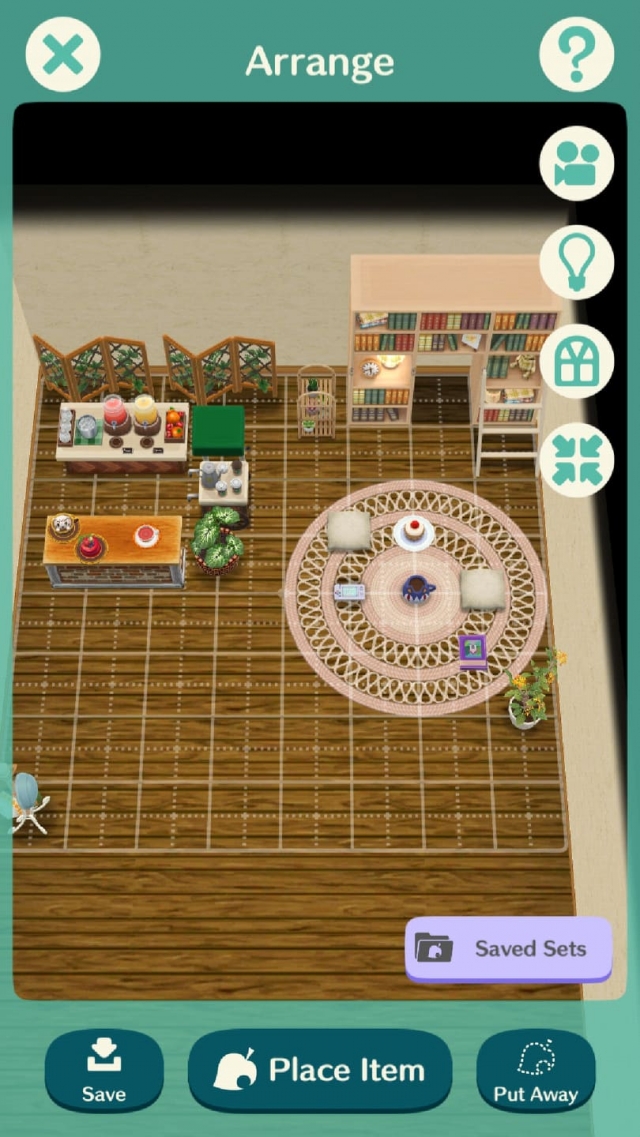Select the drink dispenser table

point(122,432)
